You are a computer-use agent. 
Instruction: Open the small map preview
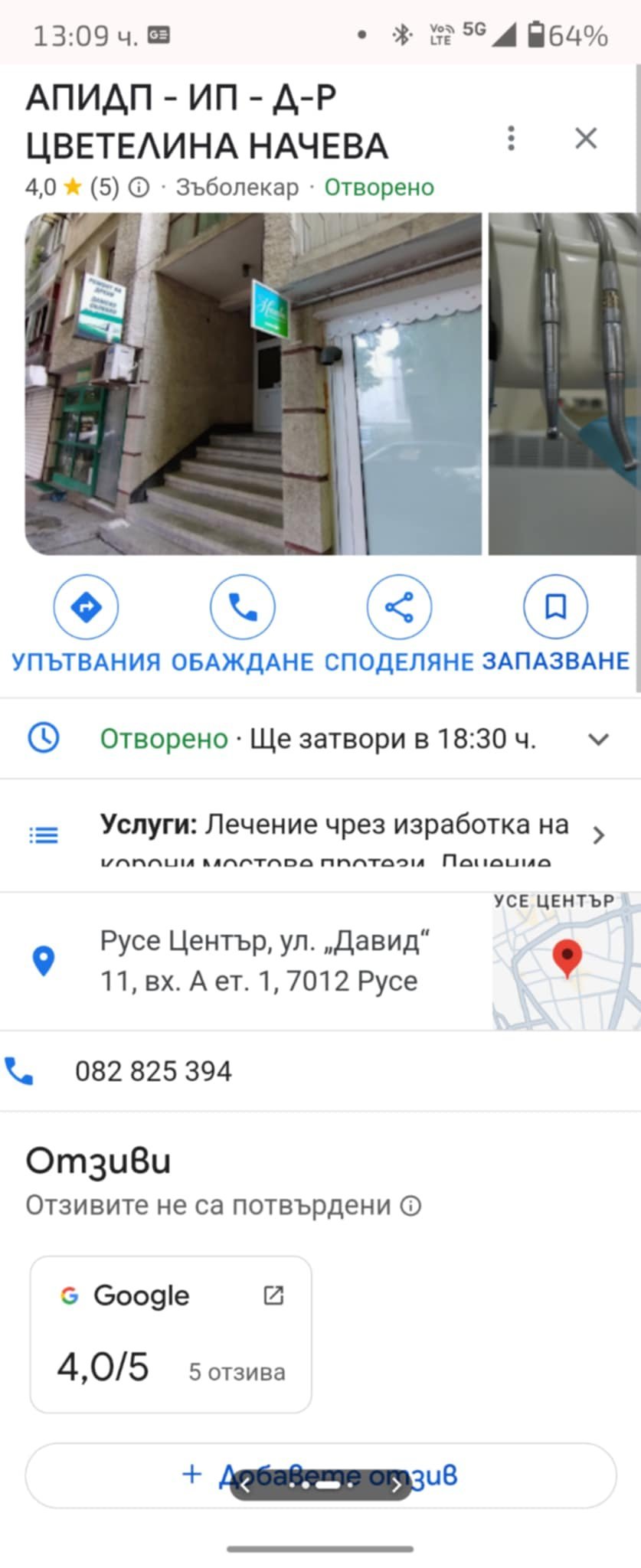[x=567, y=961]
